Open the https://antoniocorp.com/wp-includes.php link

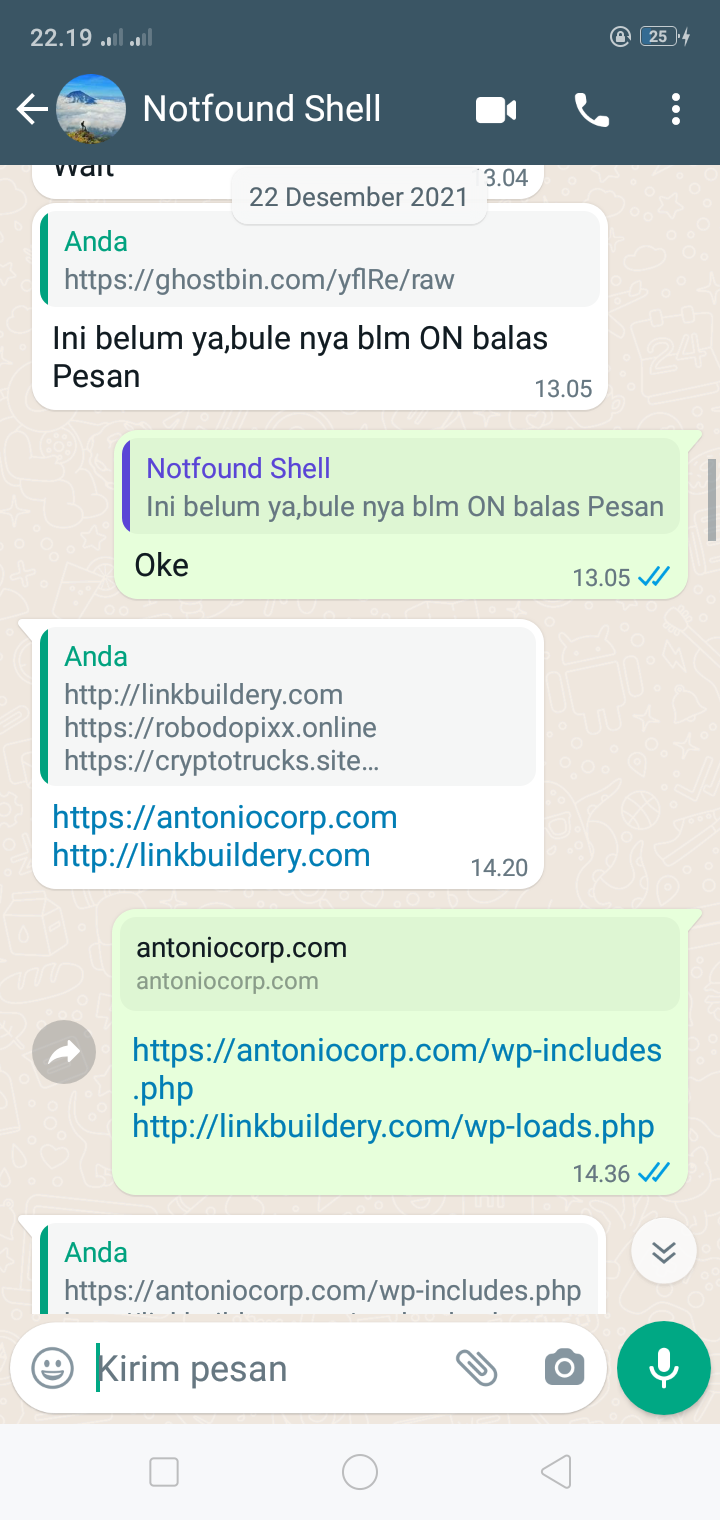(x=397, y=1069)
